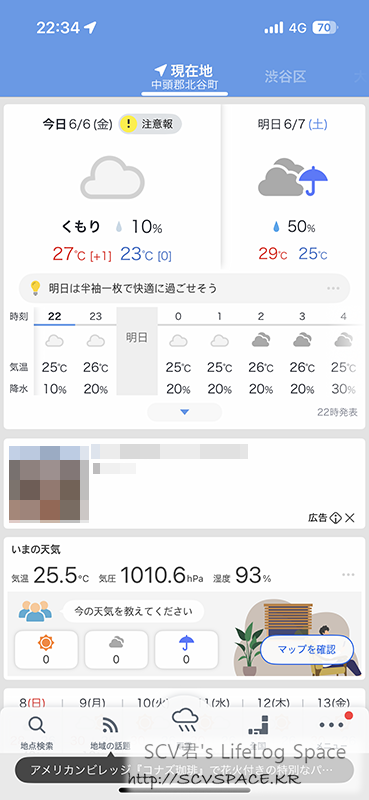Open the 注意報 advisory badge

point(150,124)
